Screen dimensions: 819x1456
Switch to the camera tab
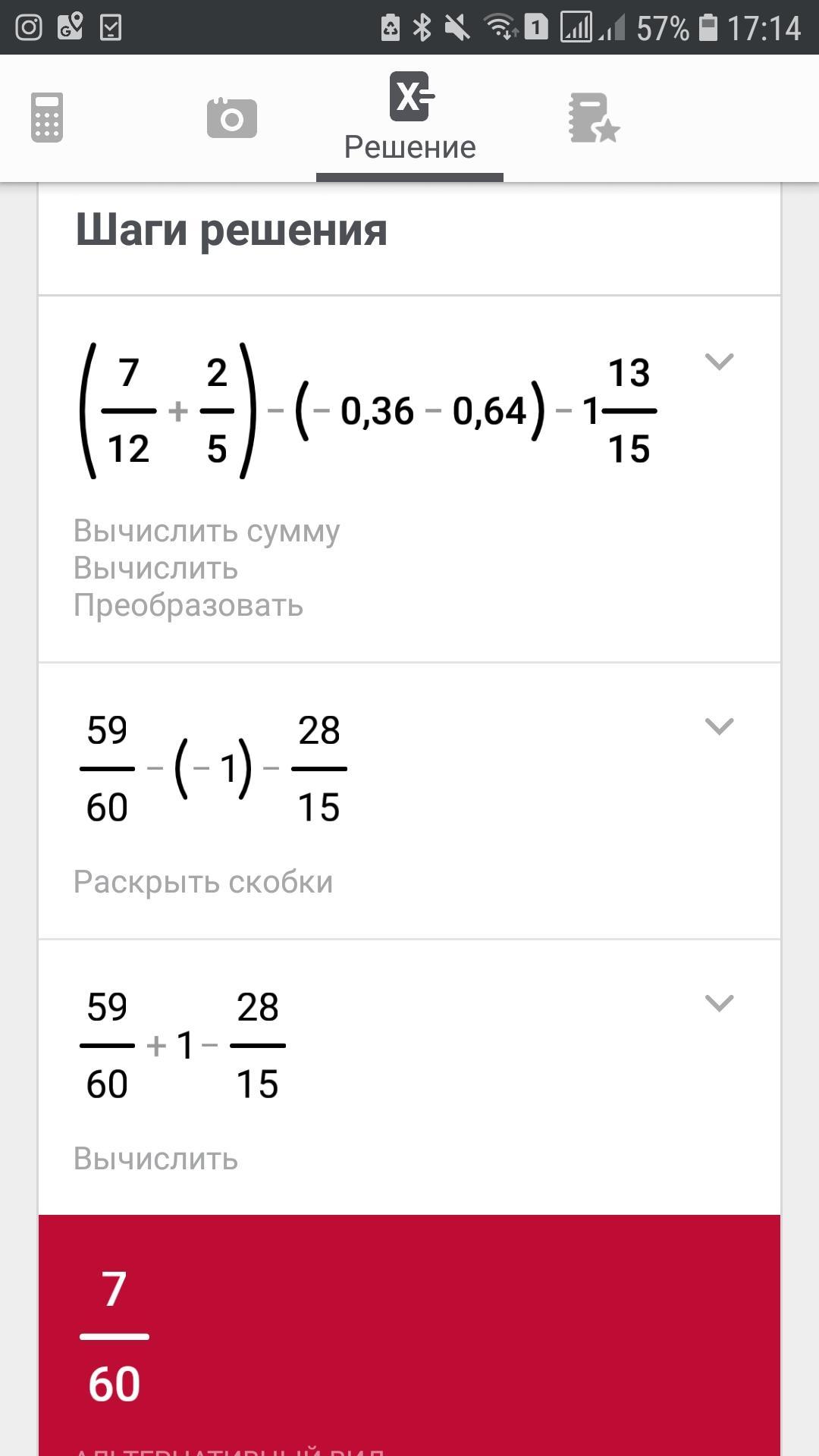[231, 118]
